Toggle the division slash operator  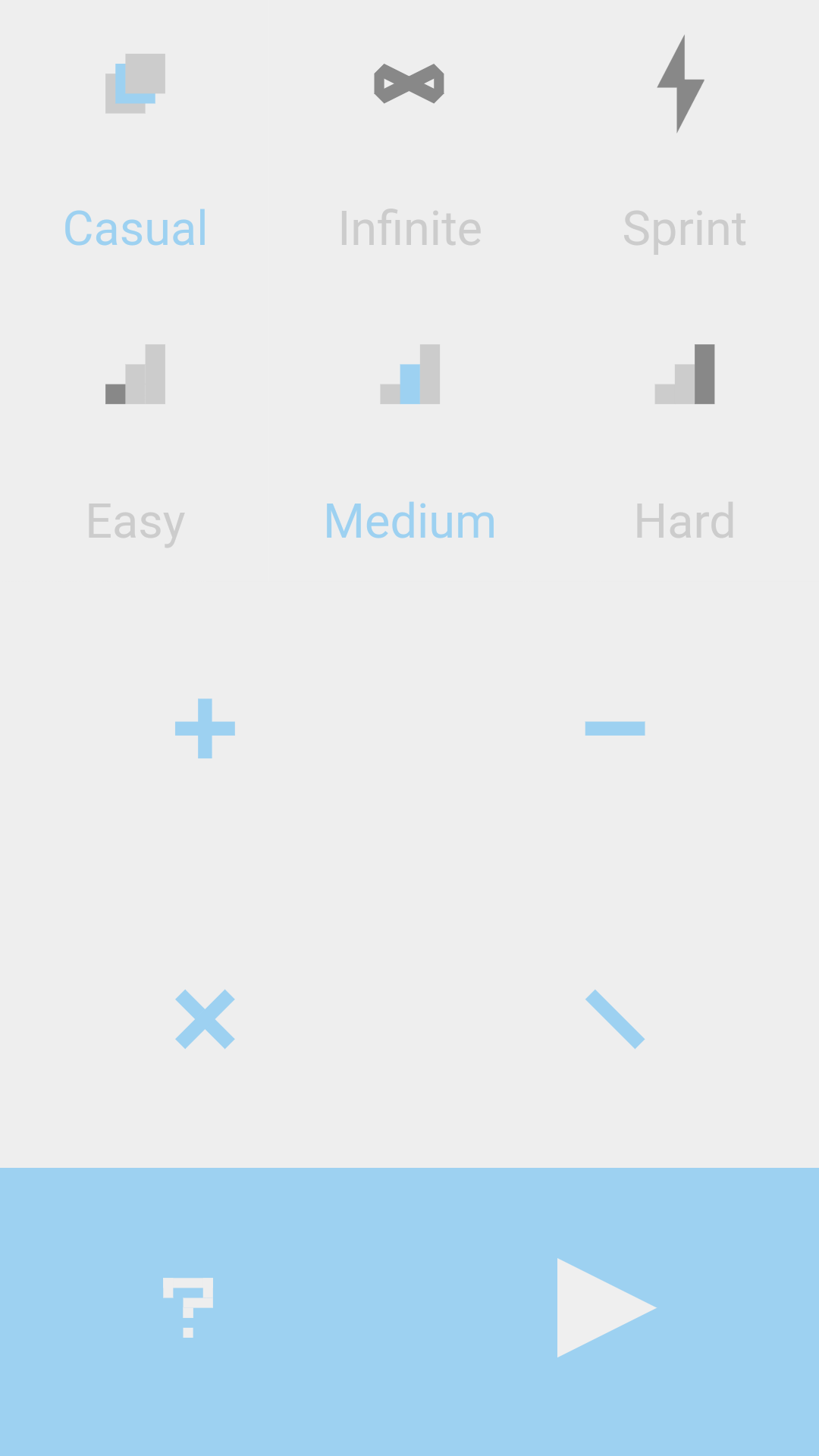tap(615, 1019)
